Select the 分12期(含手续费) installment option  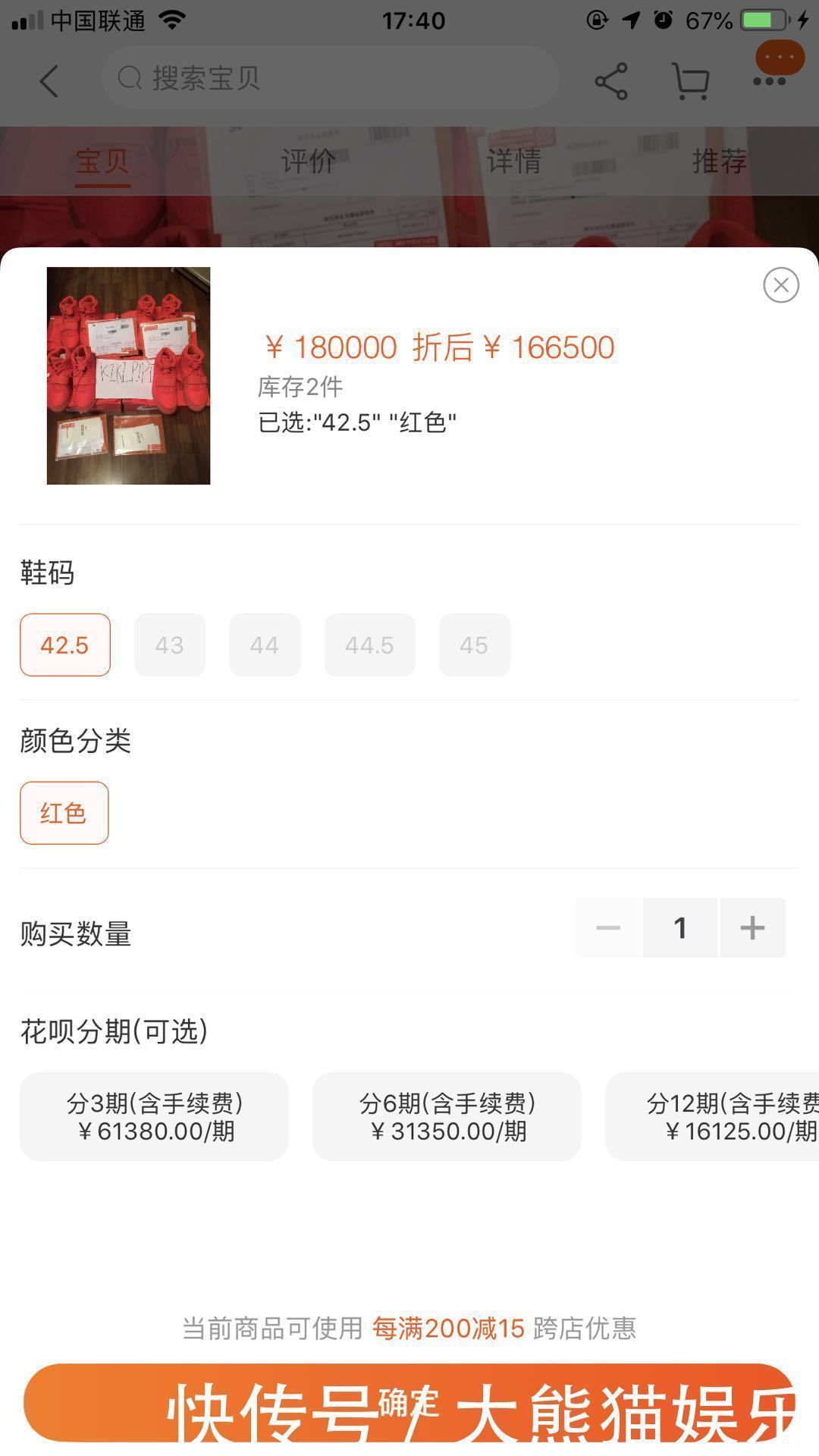click(730, 1116)
